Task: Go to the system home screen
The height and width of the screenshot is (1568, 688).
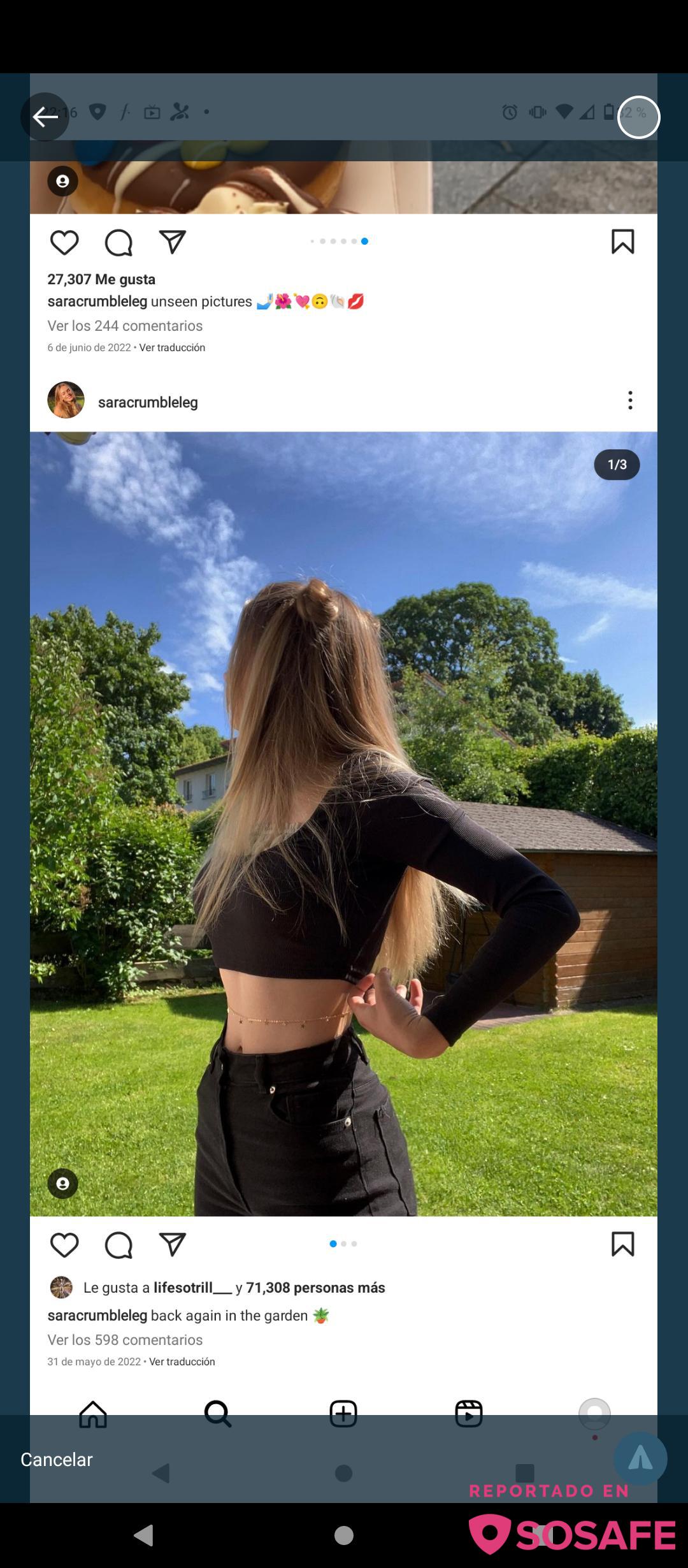Action: point(343,1535)
